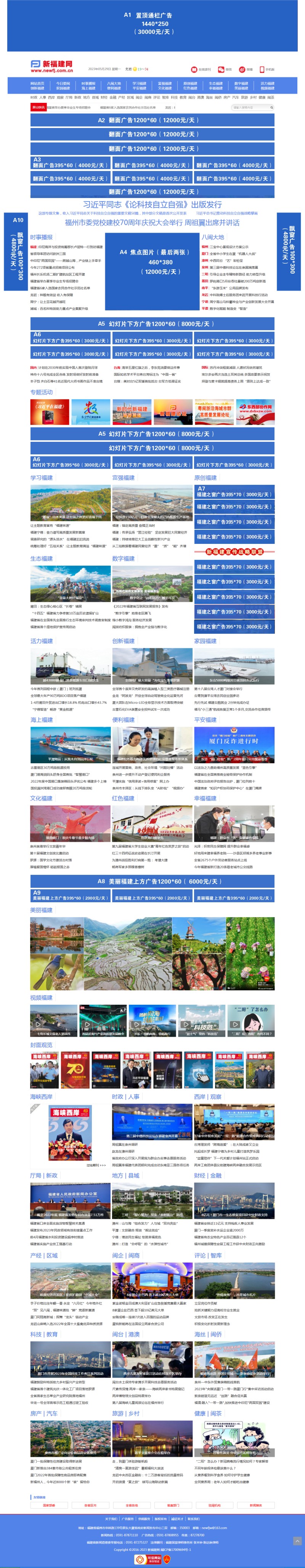
Task: Open the 封面观览 section
Action: pos(42,1045)
